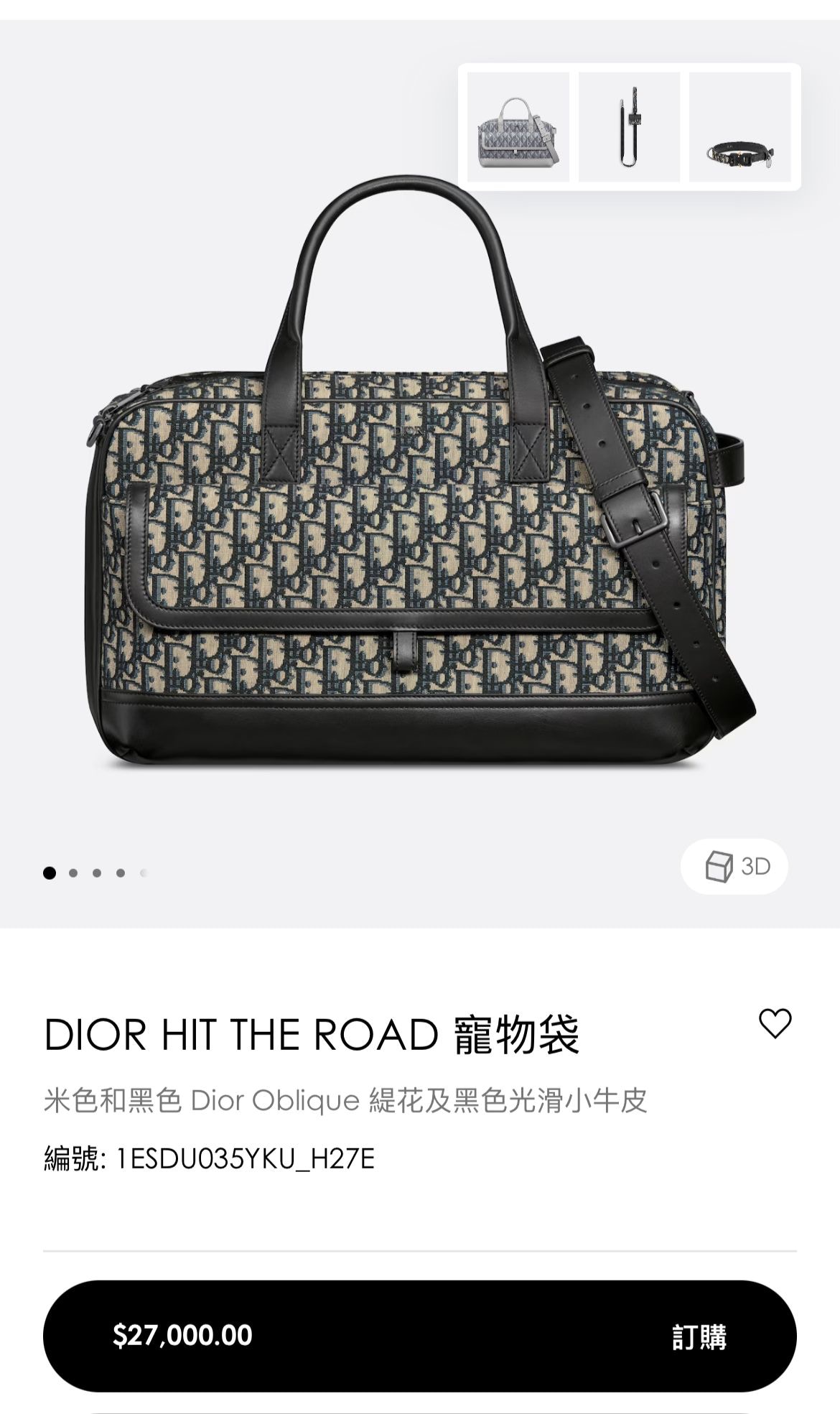This screenshot has width=840, height=1414.
Task: Open the black leash thumbnail
Action: tap(630, 127)
